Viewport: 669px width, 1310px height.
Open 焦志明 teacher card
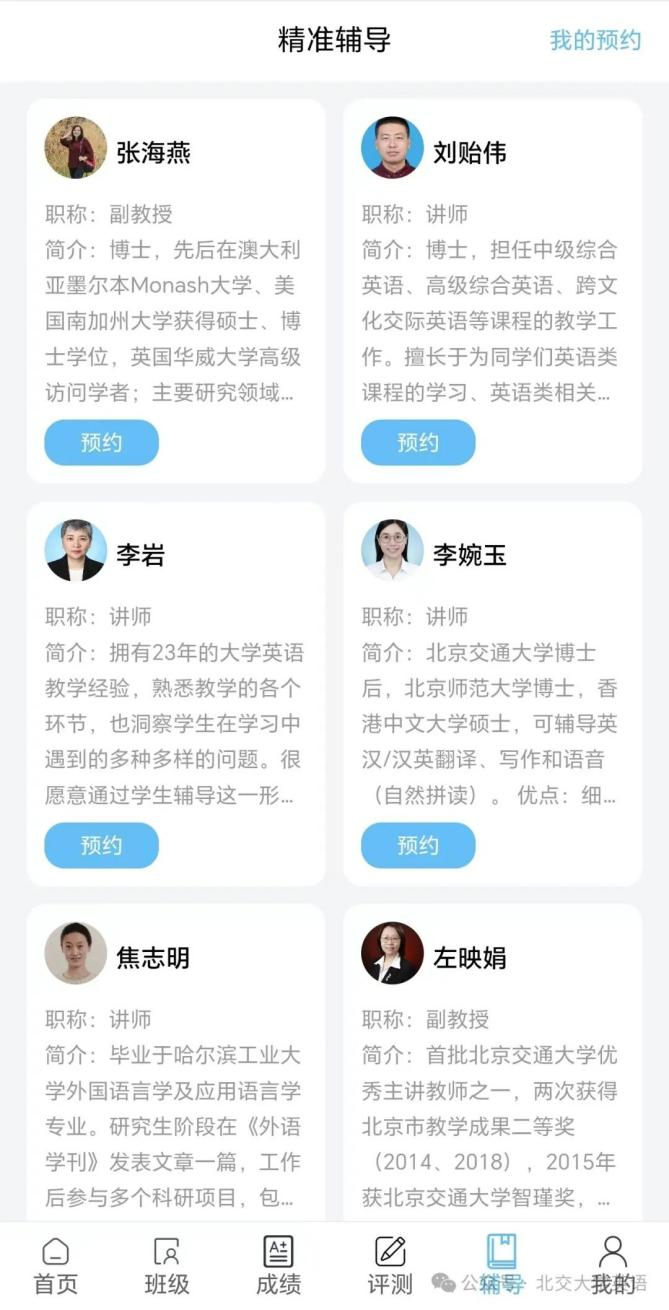click(x=175, y=1060)
